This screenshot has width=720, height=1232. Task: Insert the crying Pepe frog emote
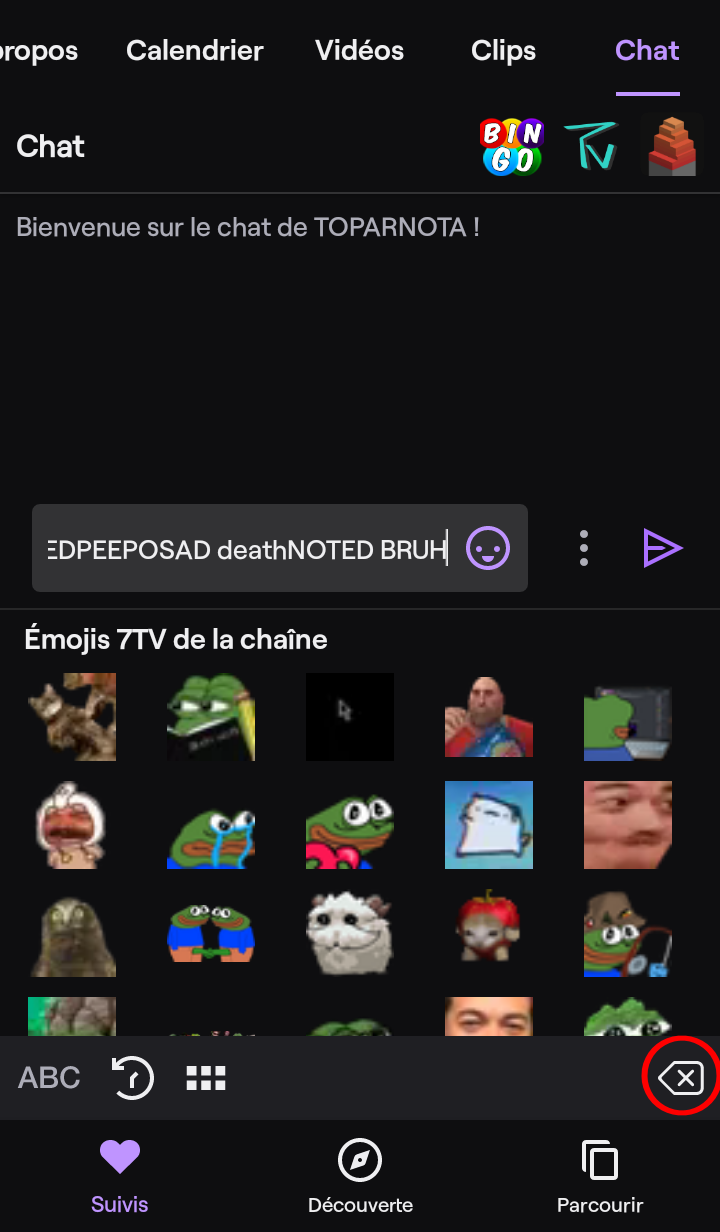[211, 824]
